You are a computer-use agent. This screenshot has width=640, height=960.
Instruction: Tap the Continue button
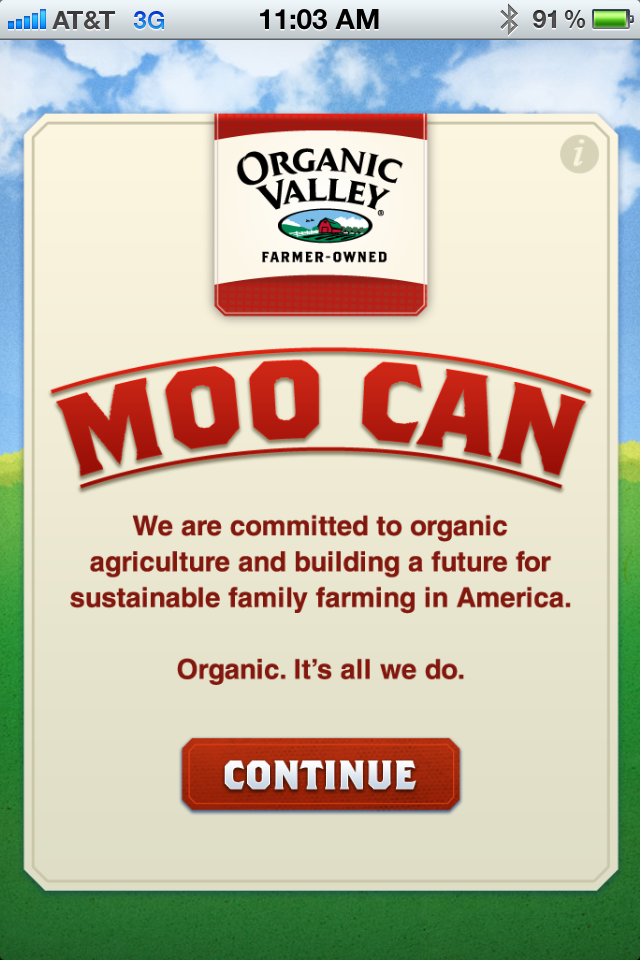point(320,775)
